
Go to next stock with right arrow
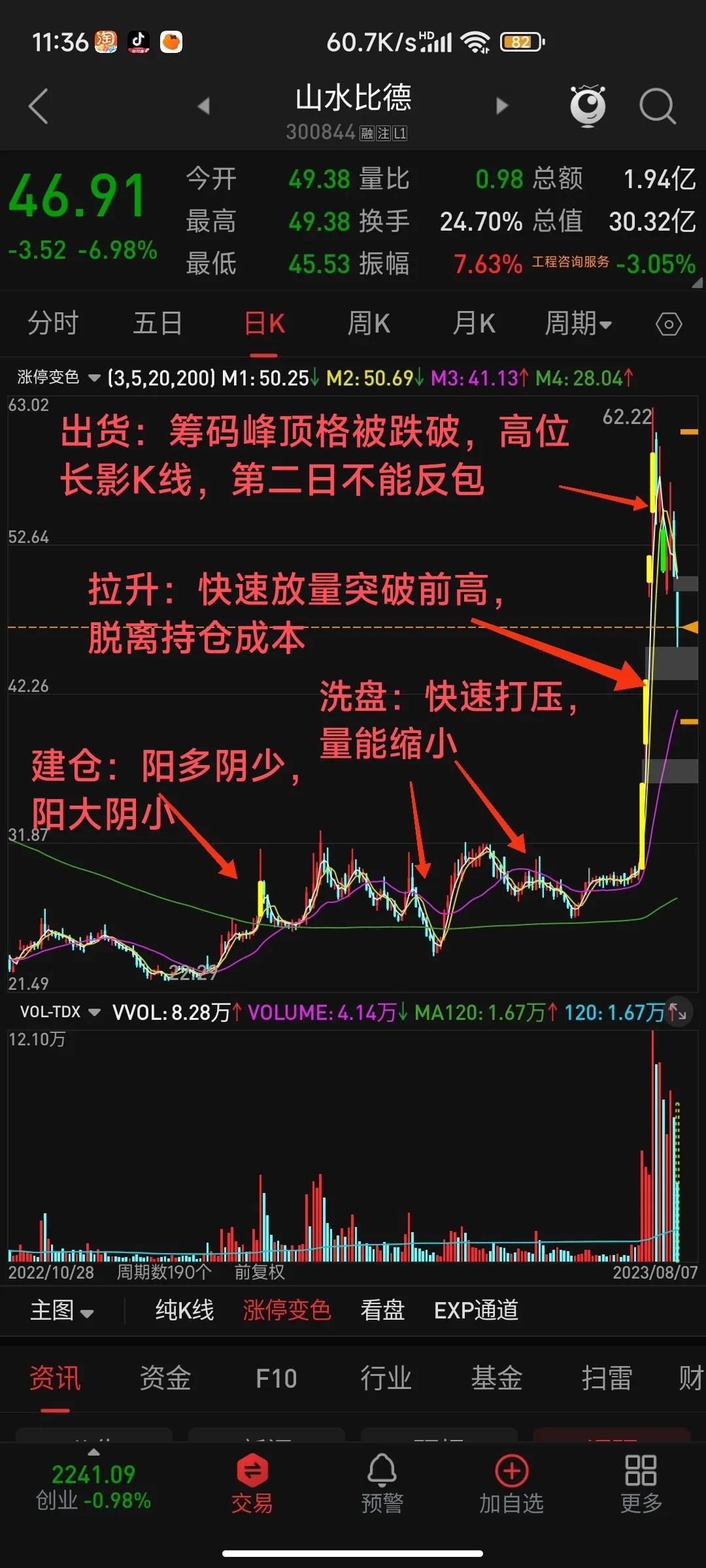point(501,105)
